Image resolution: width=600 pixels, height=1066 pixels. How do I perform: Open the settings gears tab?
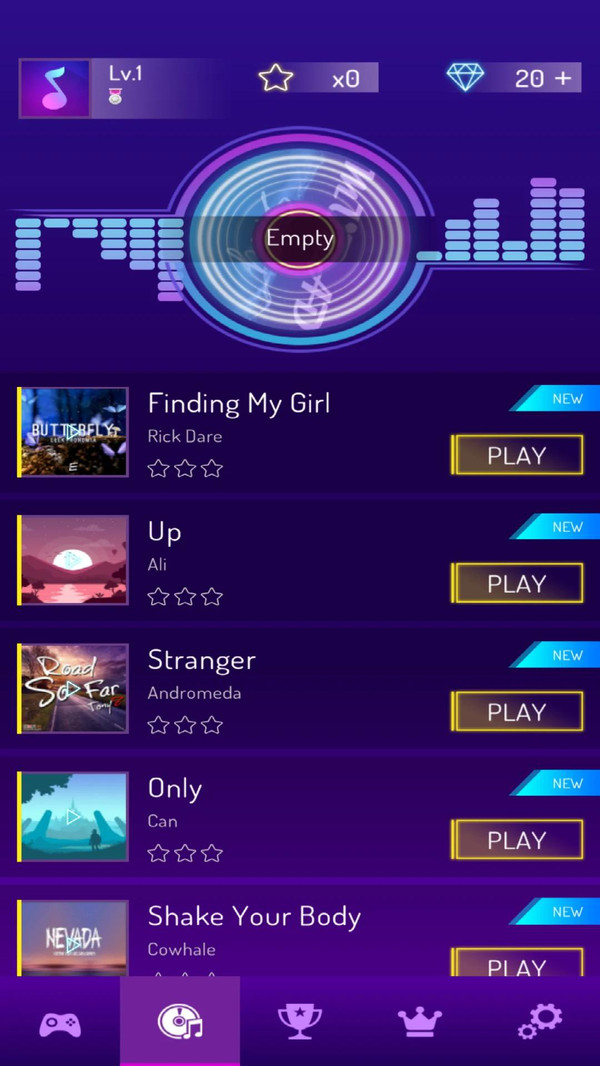click(540, 1022)
